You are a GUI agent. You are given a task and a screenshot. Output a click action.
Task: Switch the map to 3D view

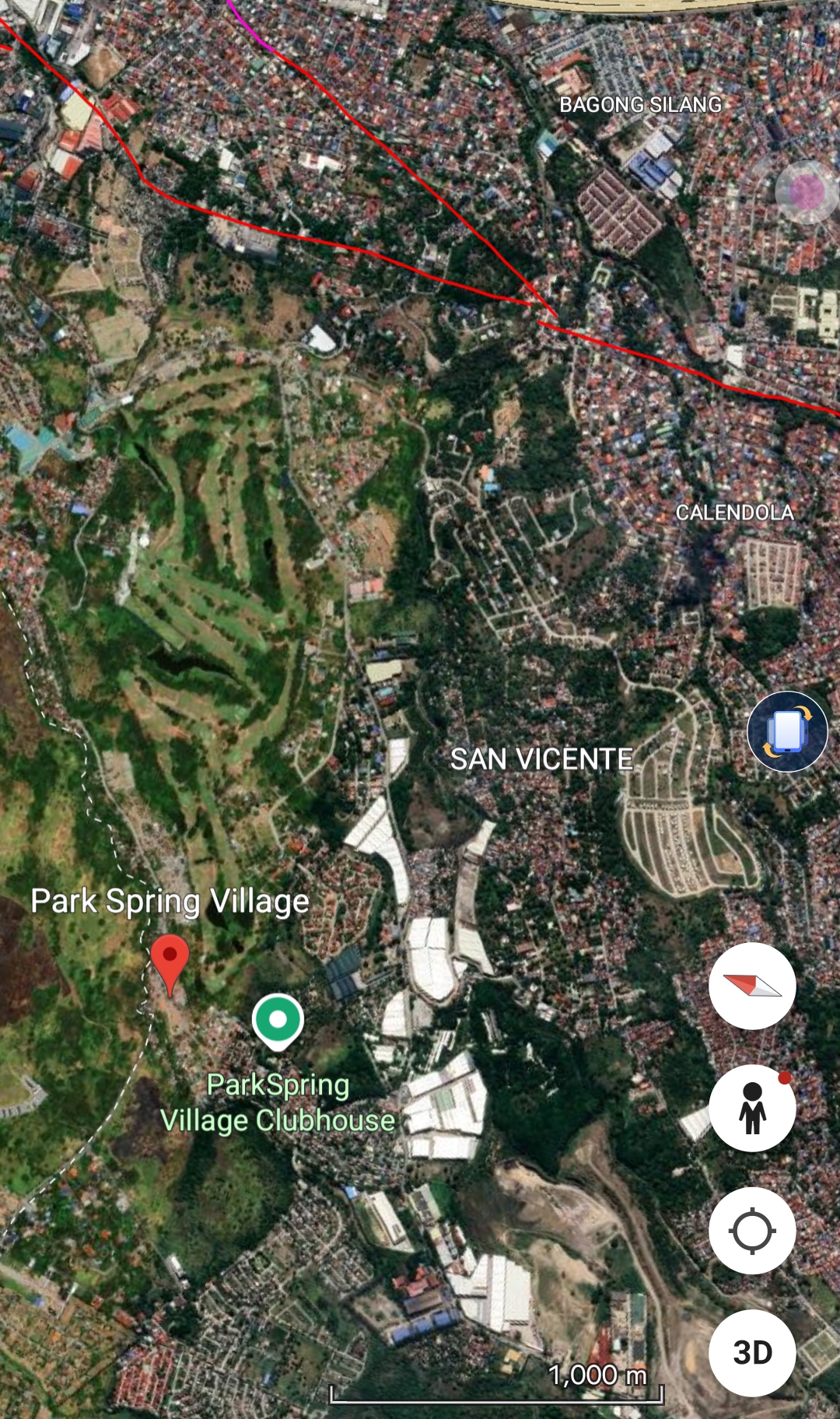(x=752, y=1353)
